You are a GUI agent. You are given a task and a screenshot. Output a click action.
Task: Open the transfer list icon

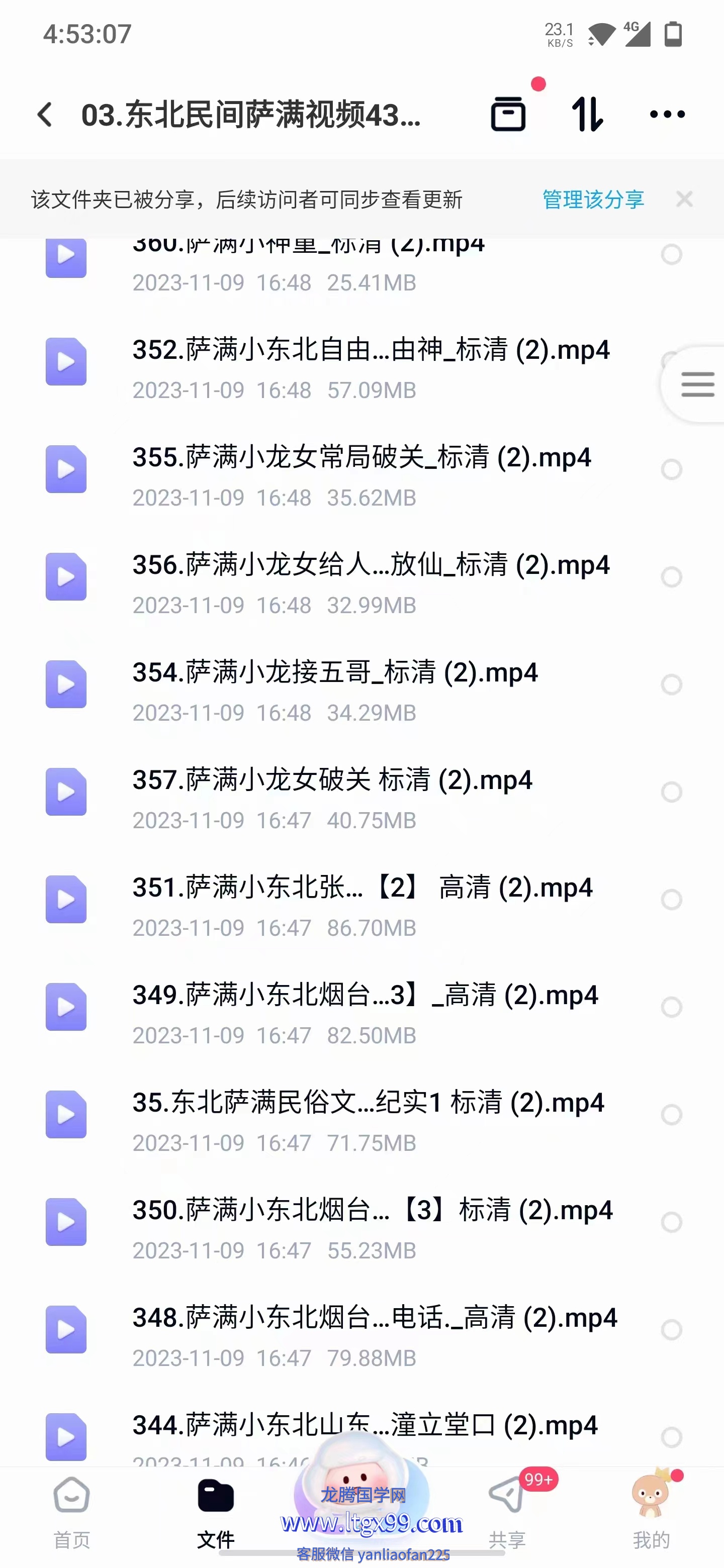click(x=508, y=114)
